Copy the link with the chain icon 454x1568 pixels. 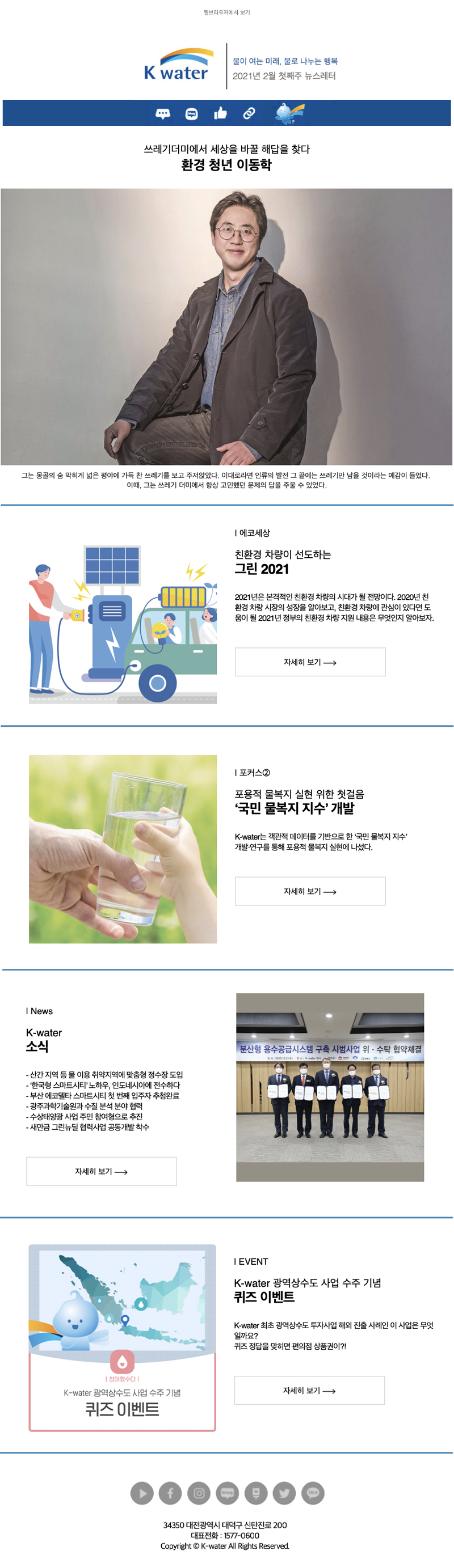pos(249,113)
